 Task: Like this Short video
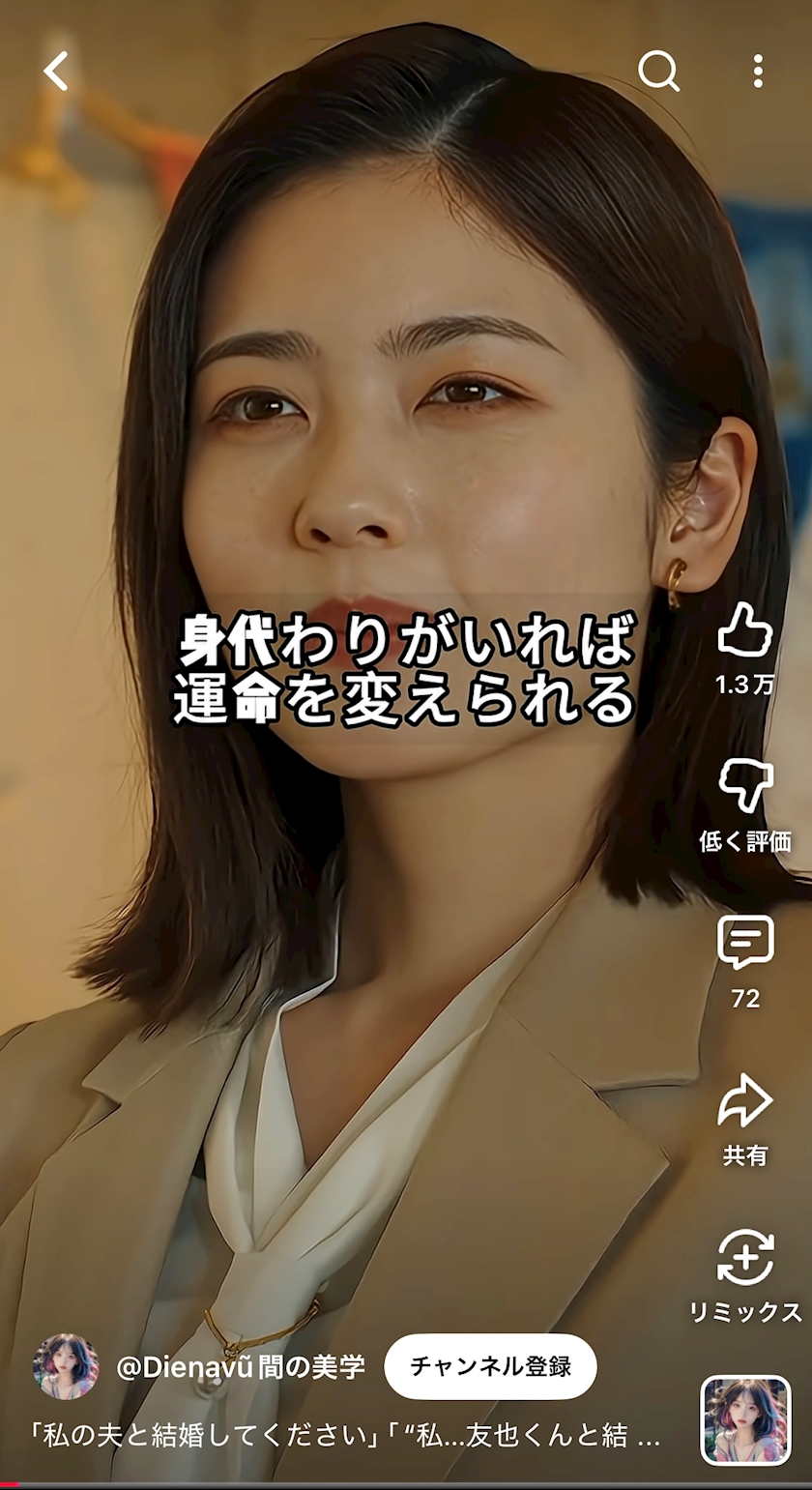pos(745,632)
